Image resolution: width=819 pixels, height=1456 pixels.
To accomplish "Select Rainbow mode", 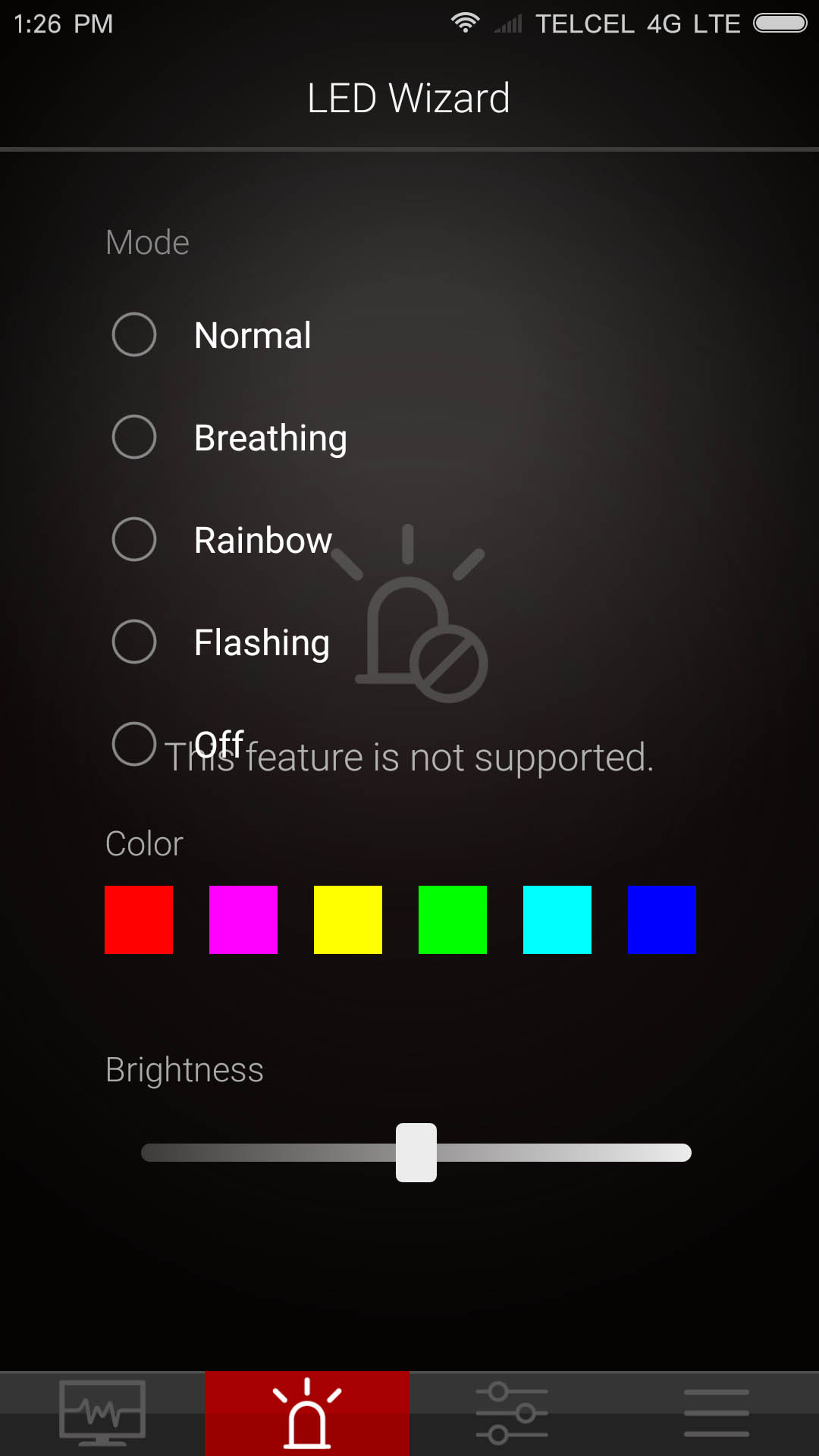I will 134,539.
